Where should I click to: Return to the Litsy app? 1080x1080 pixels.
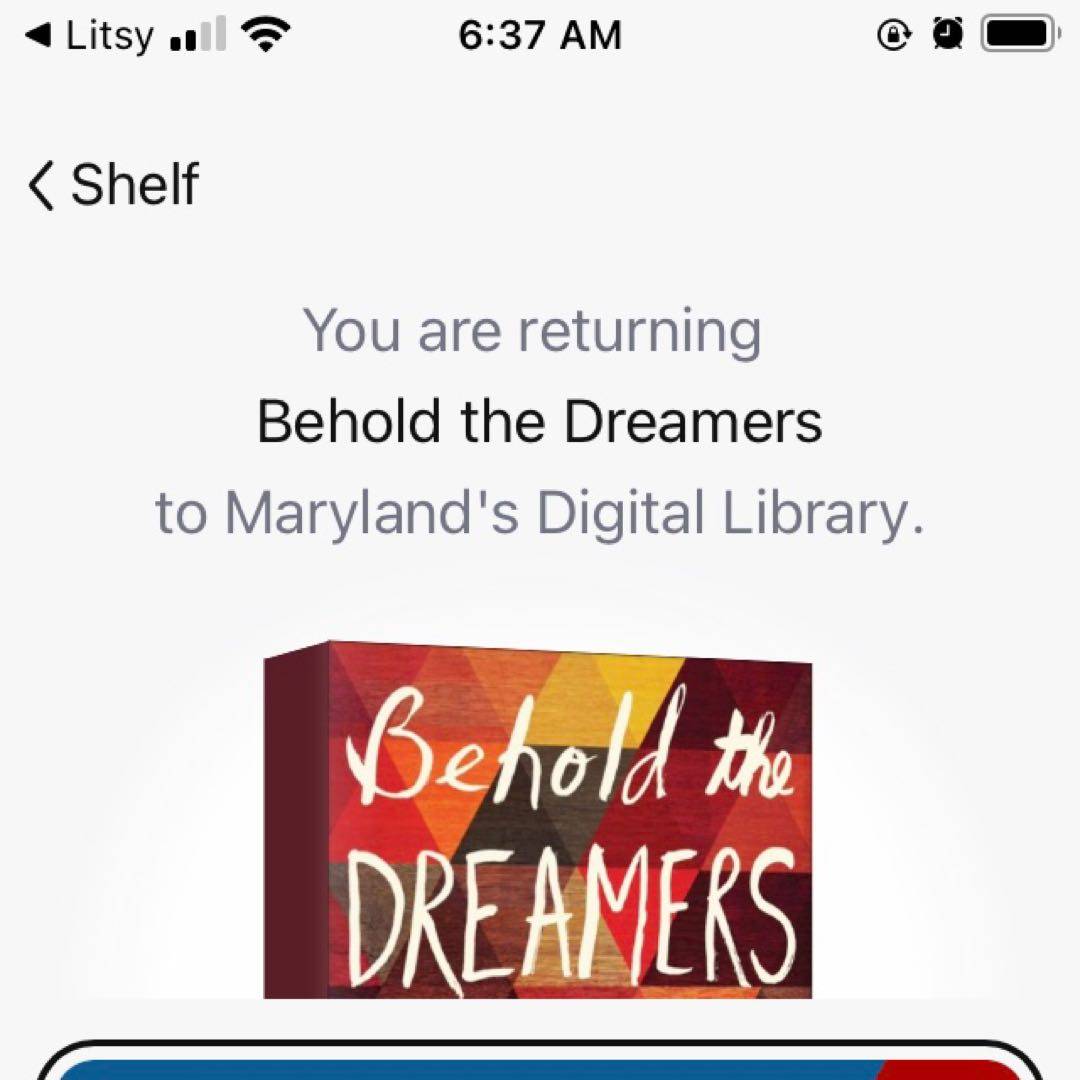click(x=90, y=37)
